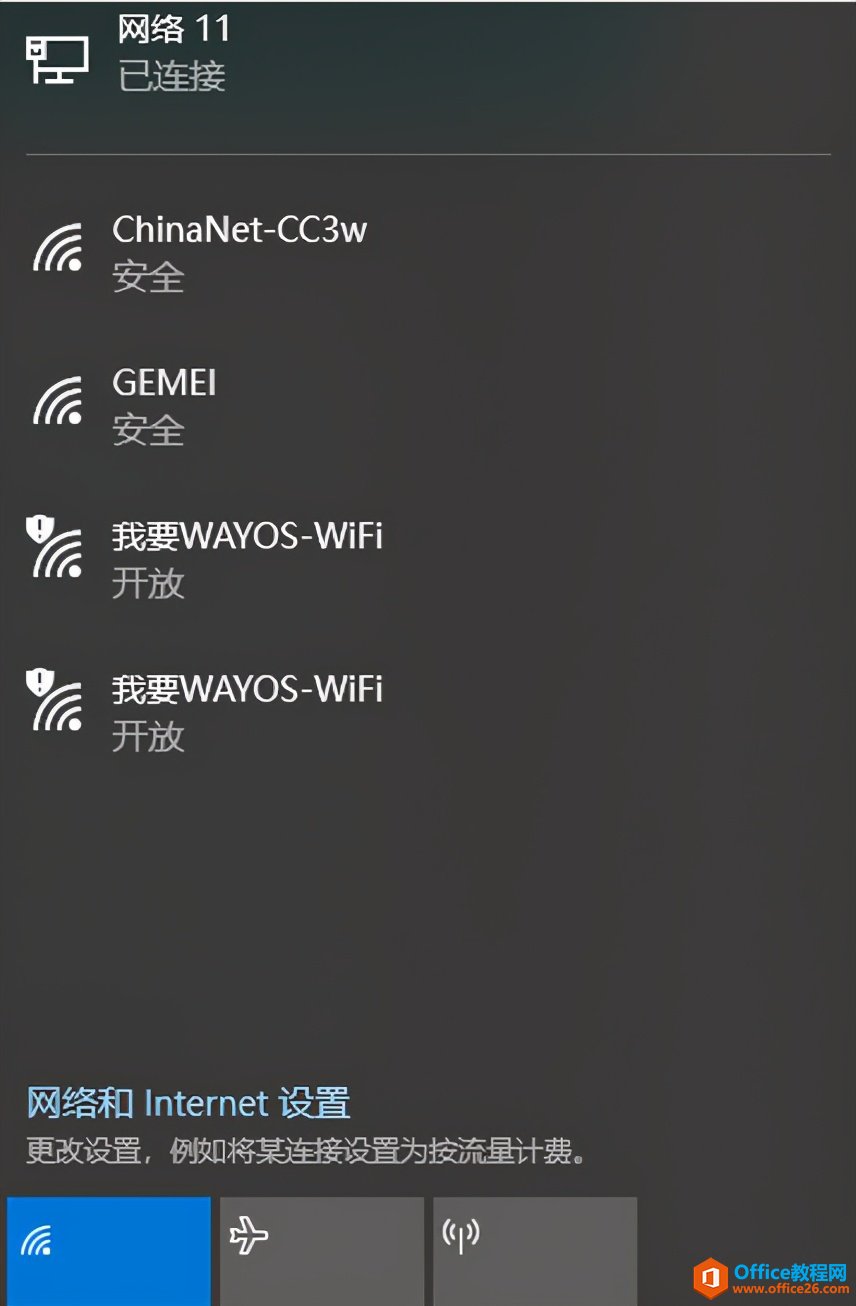Toggle the Wi-Fi quick action tile
This screenshot has width=856, height=1306.
(108, 1250)
